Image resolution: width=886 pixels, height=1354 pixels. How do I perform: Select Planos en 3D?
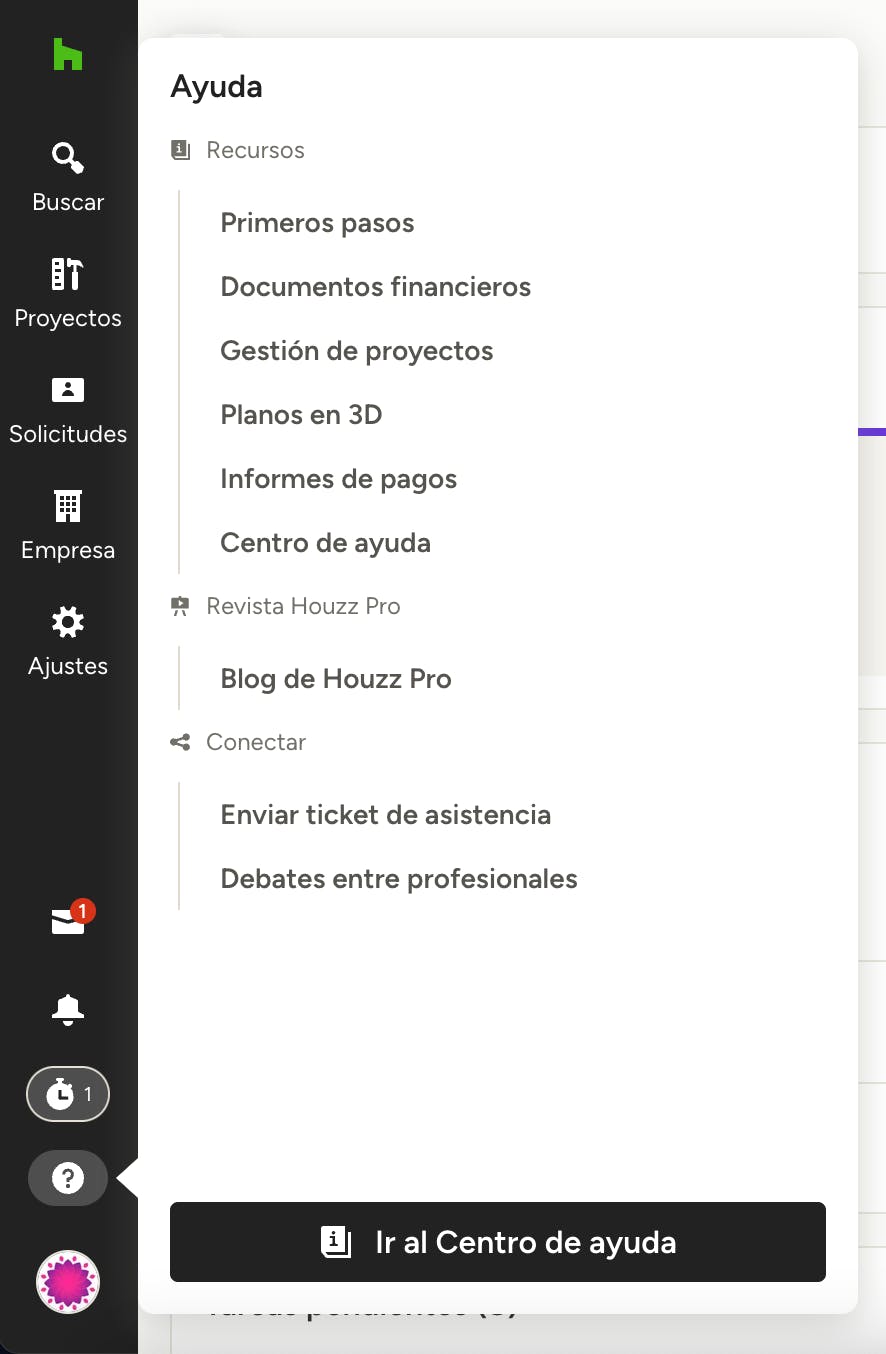click(x=301, y=415)
